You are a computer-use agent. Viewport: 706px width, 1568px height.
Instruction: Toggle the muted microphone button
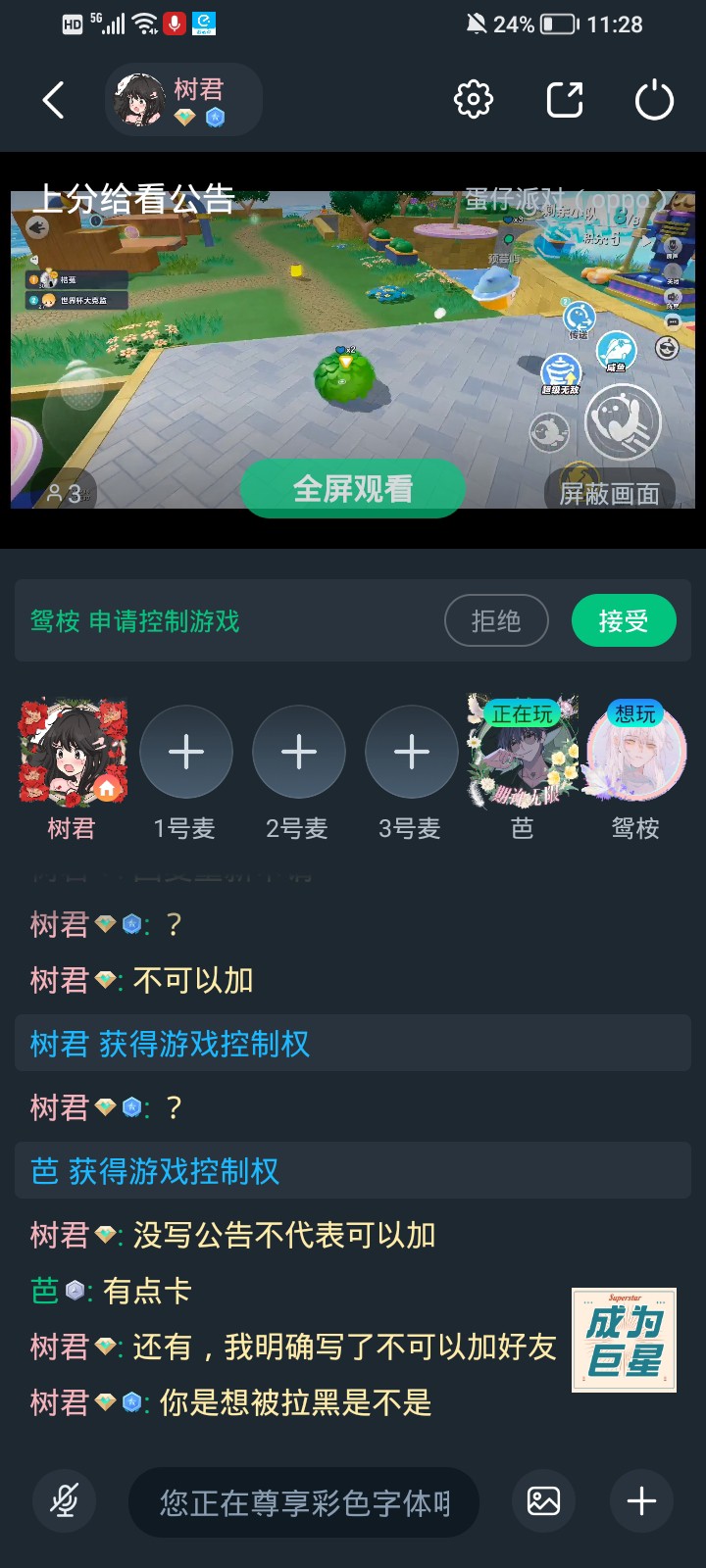click(x=65, y=1500)
